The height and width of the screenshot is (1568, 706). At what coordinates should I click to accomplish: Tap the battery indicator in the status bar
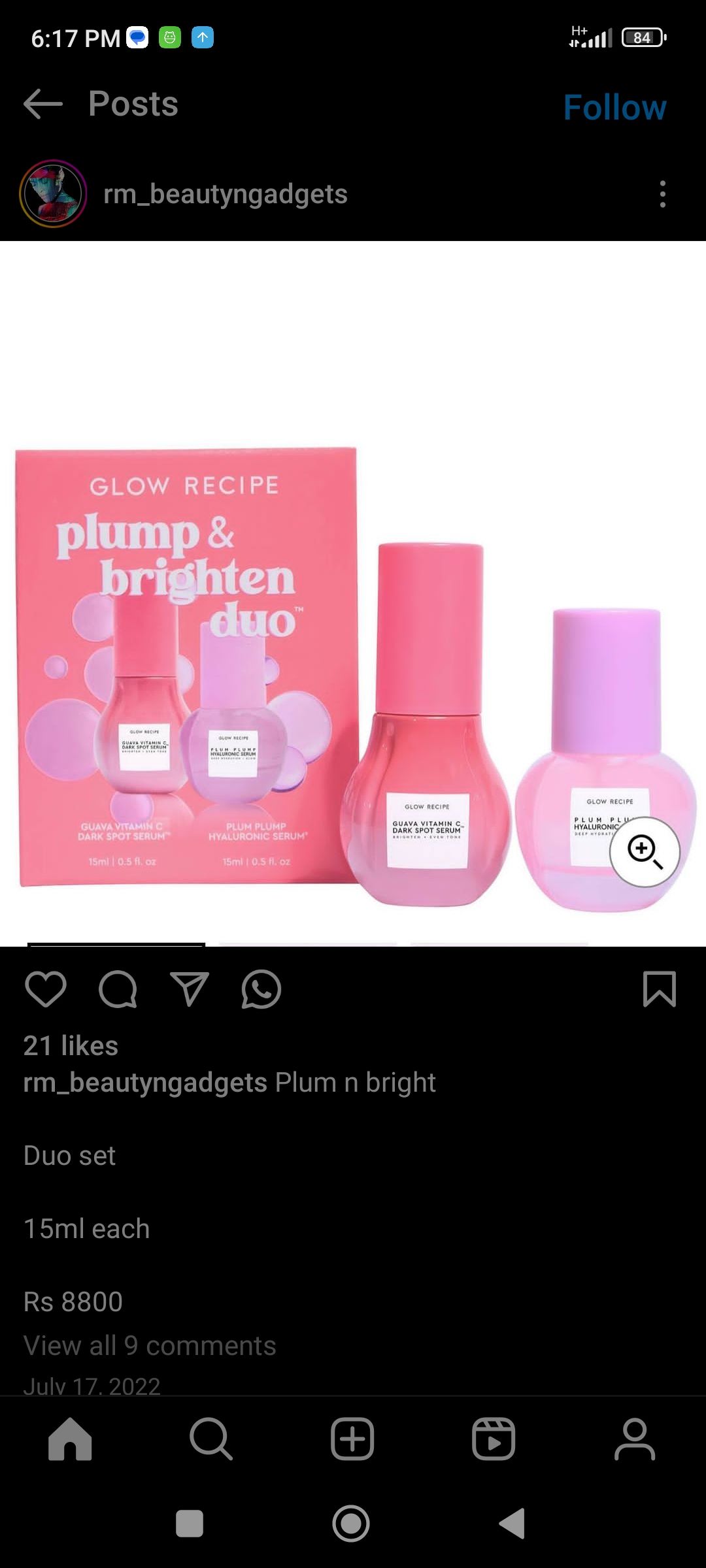[x=643, y=36]
